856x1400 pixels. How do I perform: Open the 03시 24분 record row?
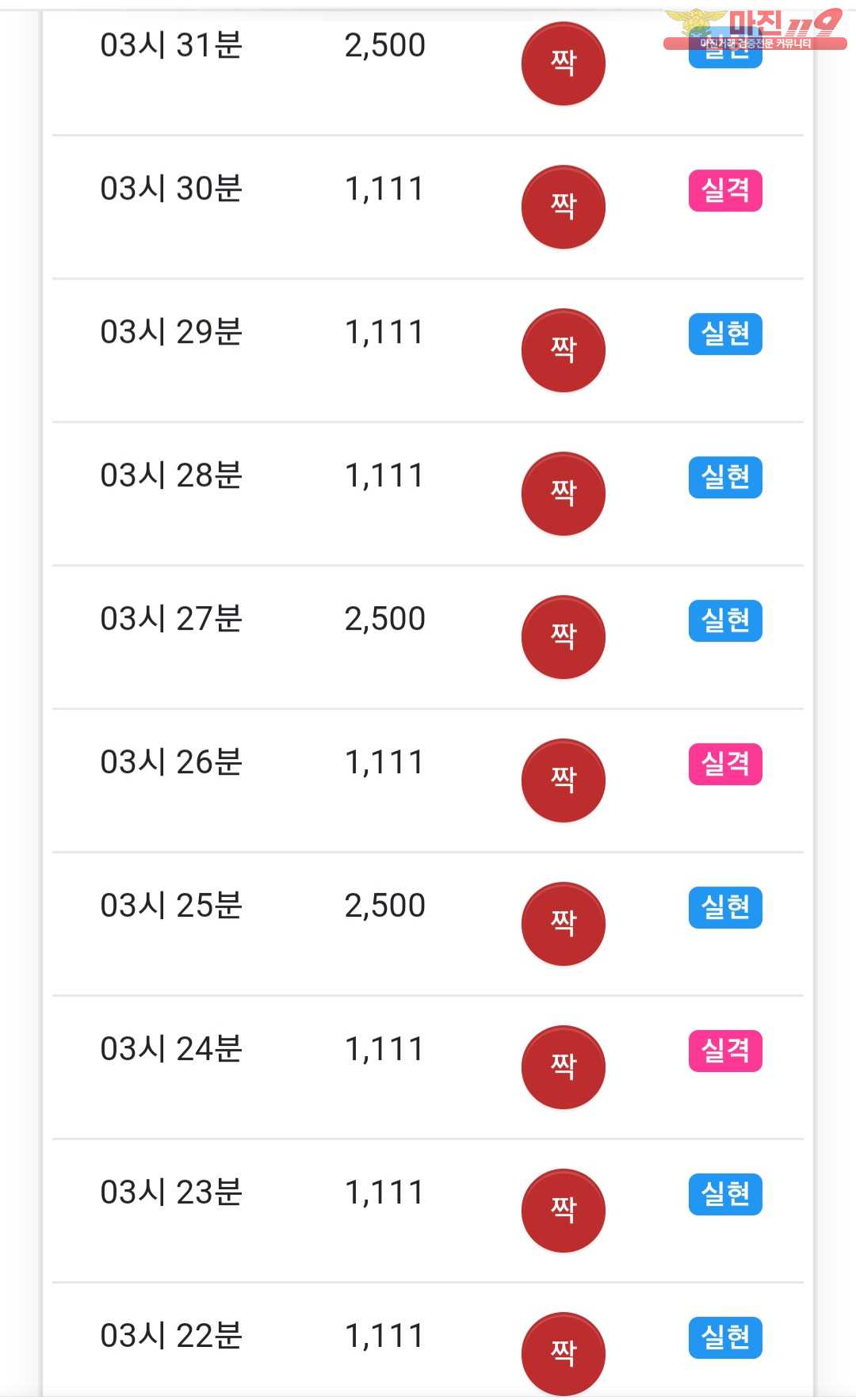[428, 1067]
